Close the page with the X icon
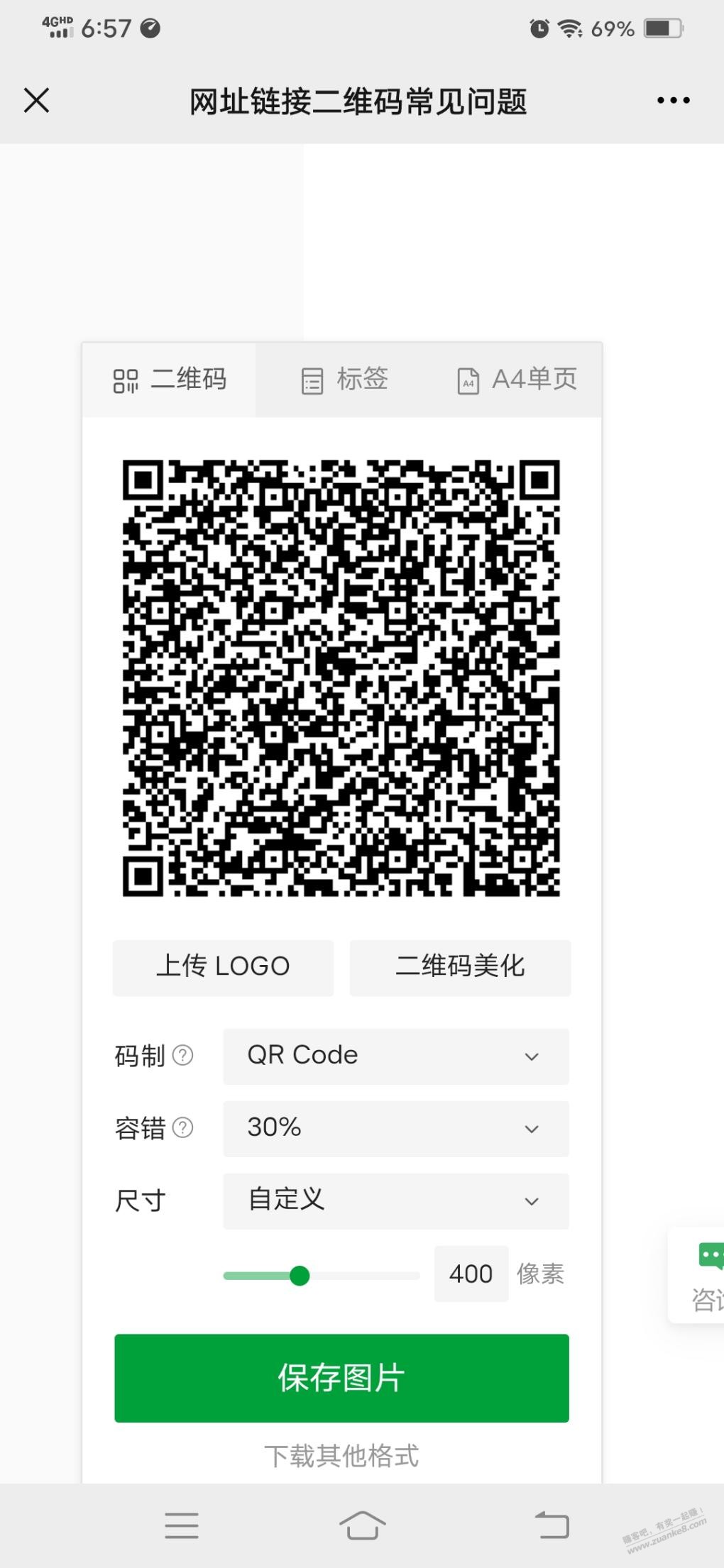Screen dimensions: 724x1568 (x=36, y=101)
